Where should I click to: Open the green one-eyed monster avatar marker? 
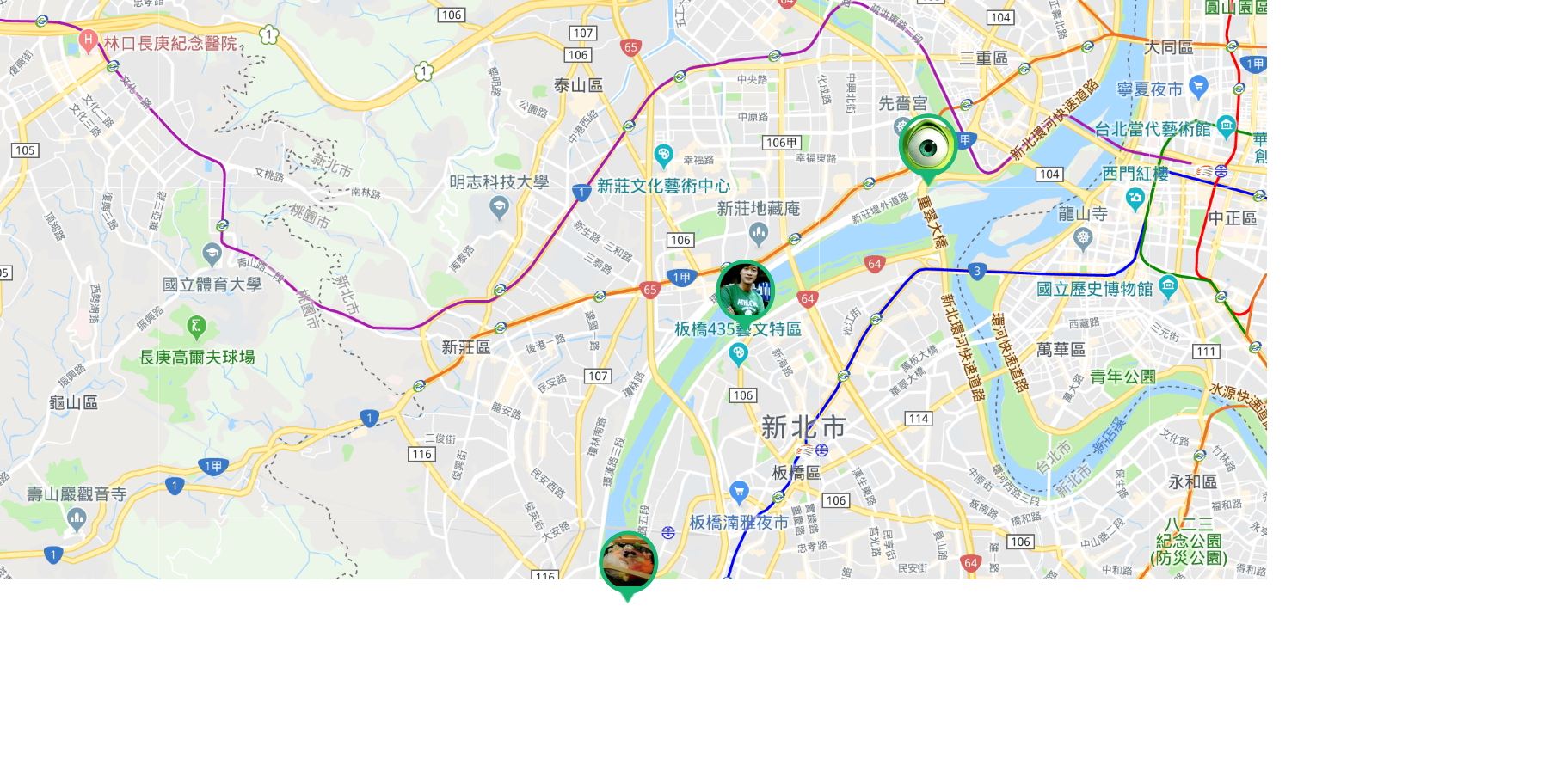(928, 147)
